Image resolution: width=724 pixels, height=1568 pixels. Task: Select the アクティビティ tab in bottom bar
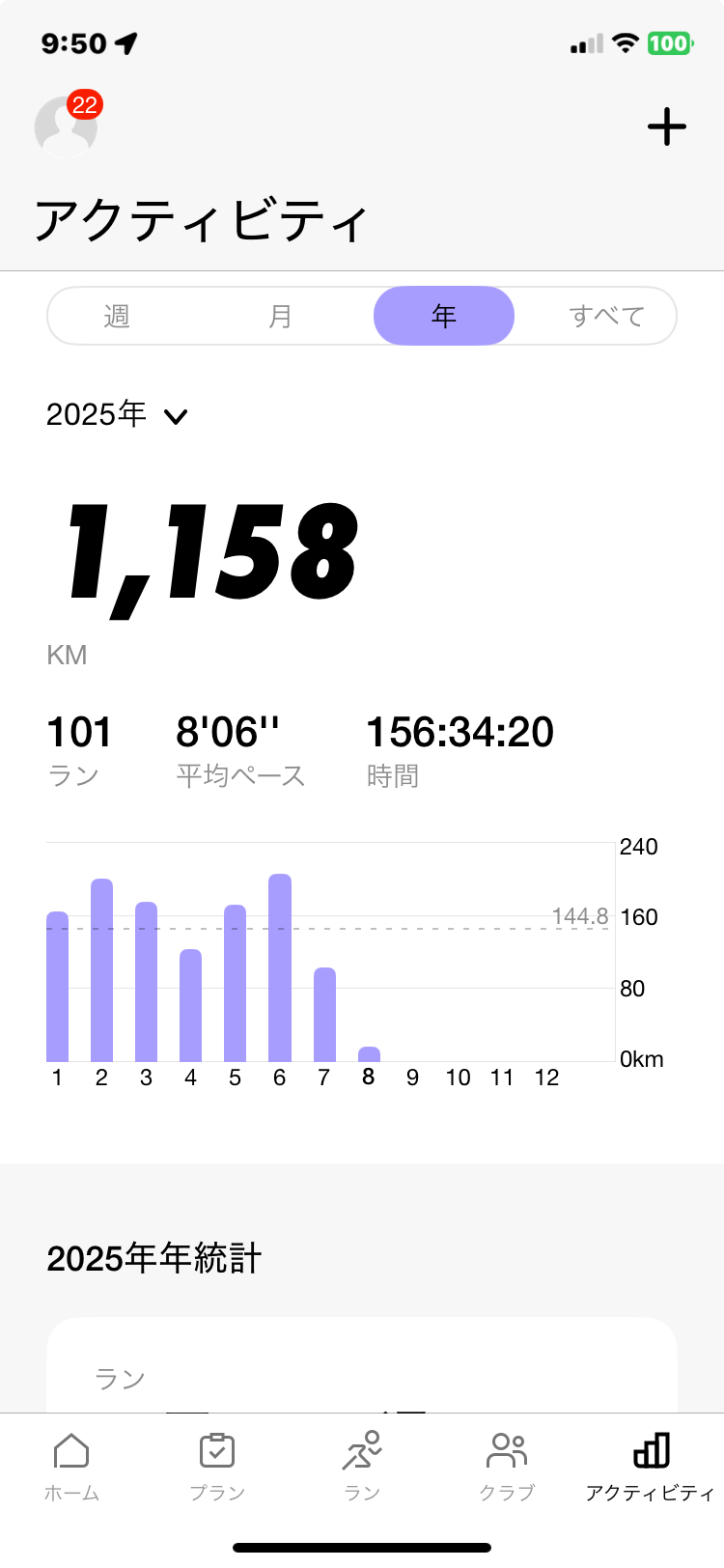tap(651, 1468)
